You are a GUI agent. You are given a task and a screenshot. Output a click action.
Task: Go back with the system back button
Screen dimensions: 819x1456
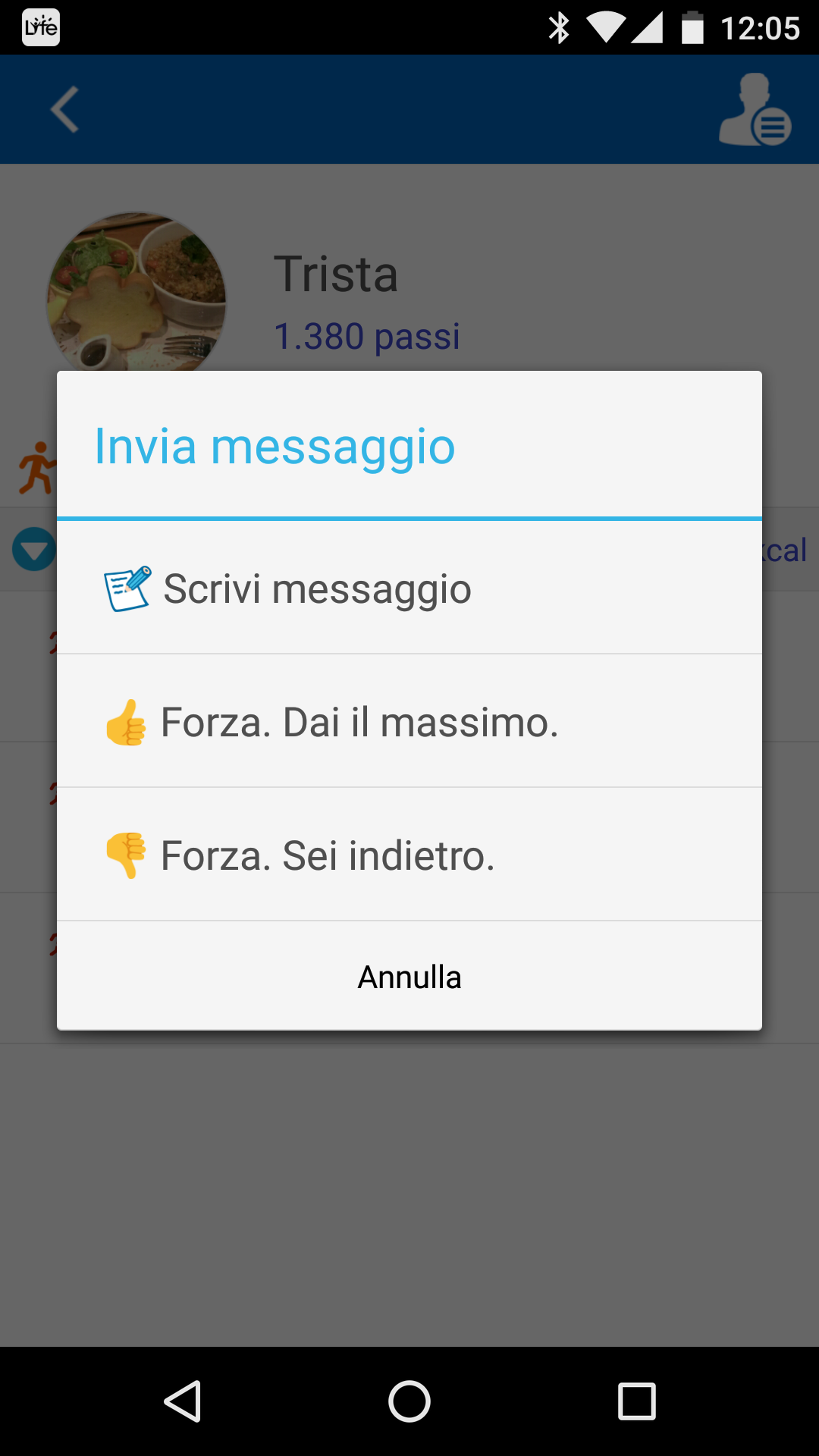click(182, 1401)
